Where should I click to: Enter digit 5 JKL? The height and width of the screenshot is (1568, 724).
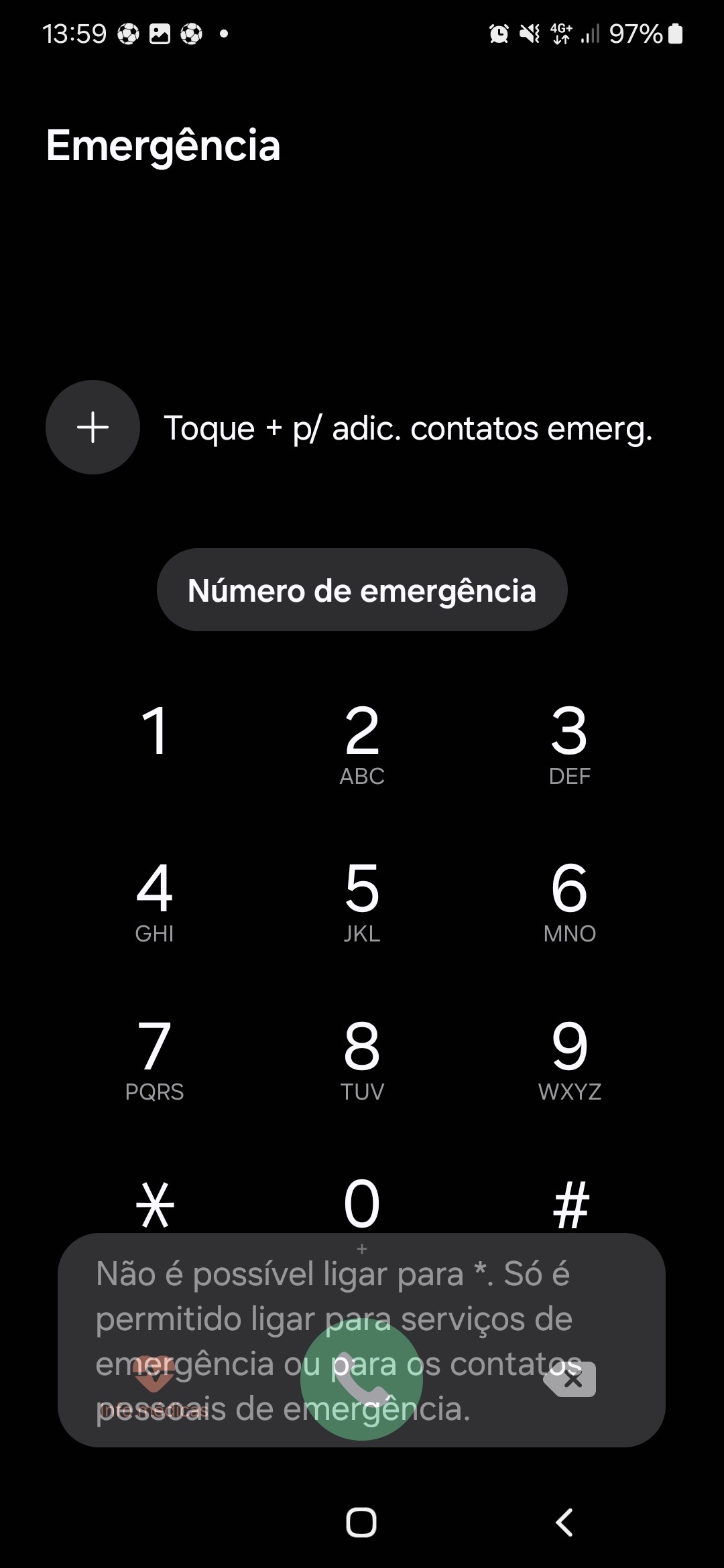[x=362, y=900]
